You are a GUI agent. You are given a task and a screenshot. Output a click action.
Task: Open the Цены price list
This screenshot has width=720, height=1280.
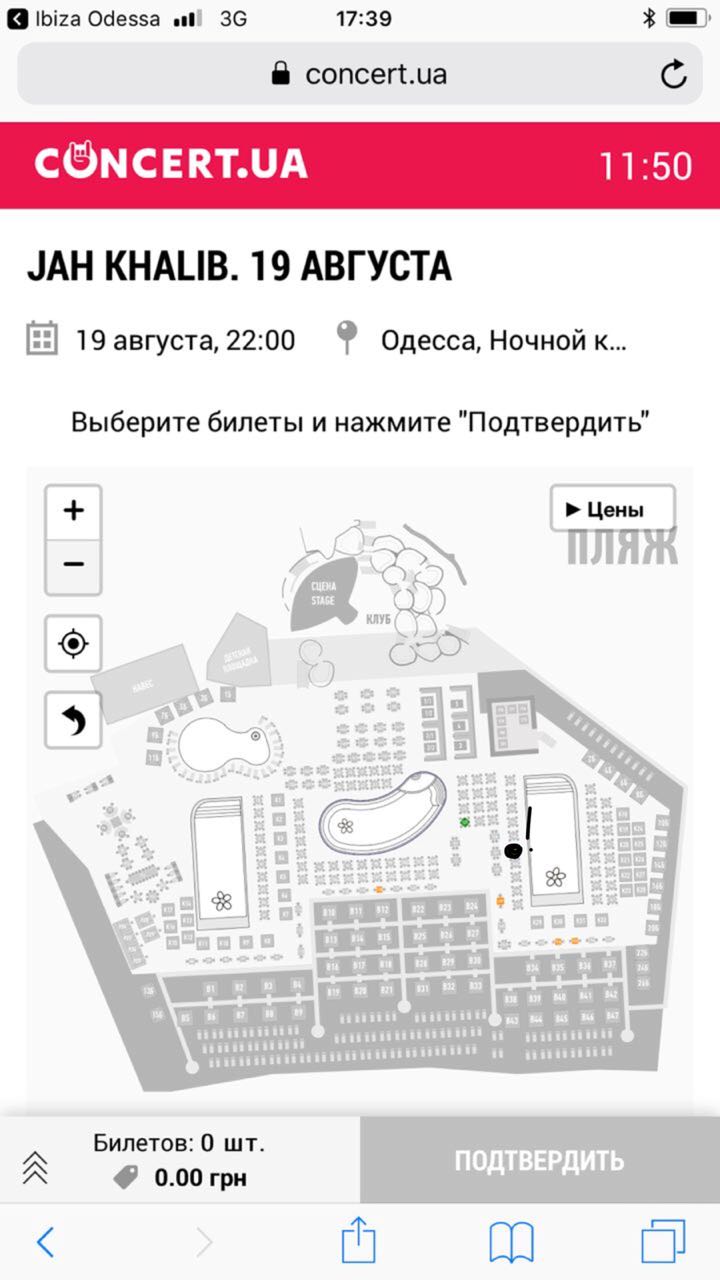coord(613,509)
